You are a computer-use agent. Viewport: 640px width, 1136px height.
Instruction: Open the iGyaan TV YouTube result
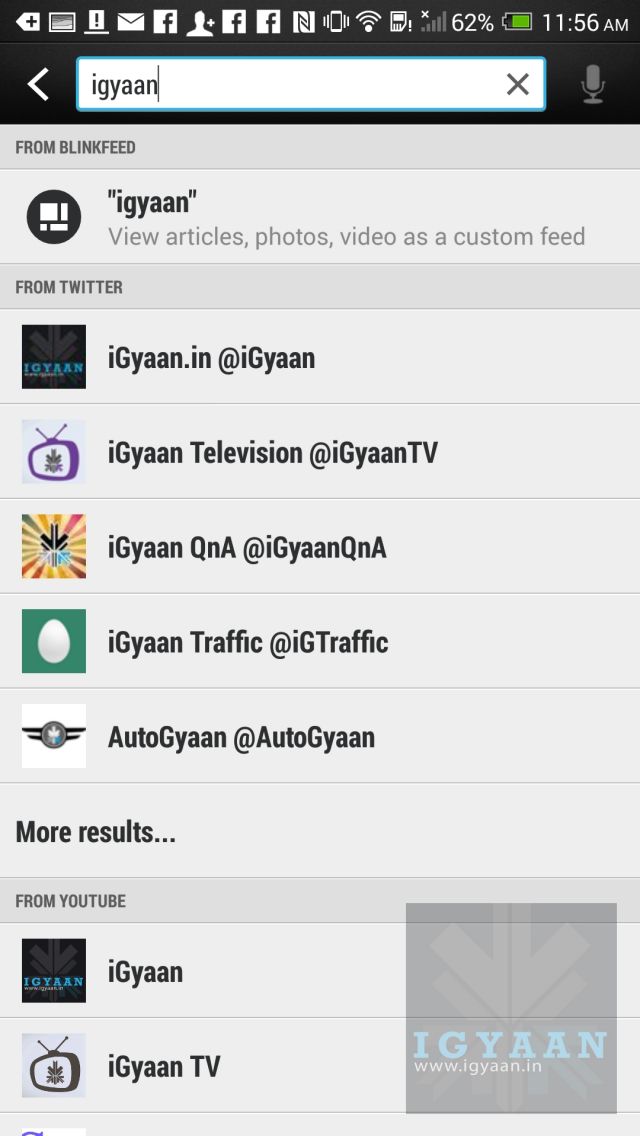click(200, 1066)
